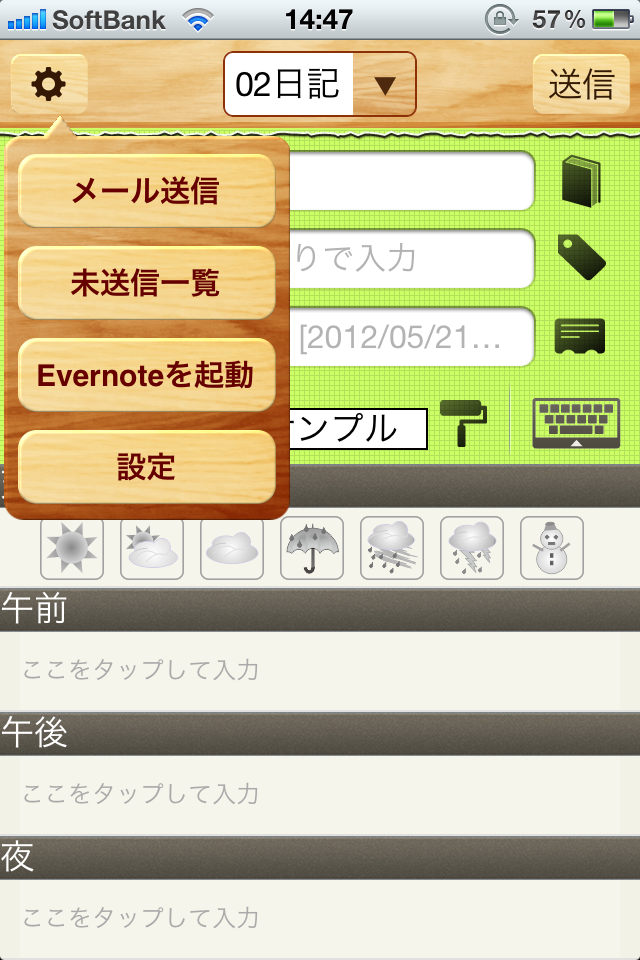Hide the keyboard with keyboard icon
Image resolution: width=640 pixels, height=960 pixels.
576,423
